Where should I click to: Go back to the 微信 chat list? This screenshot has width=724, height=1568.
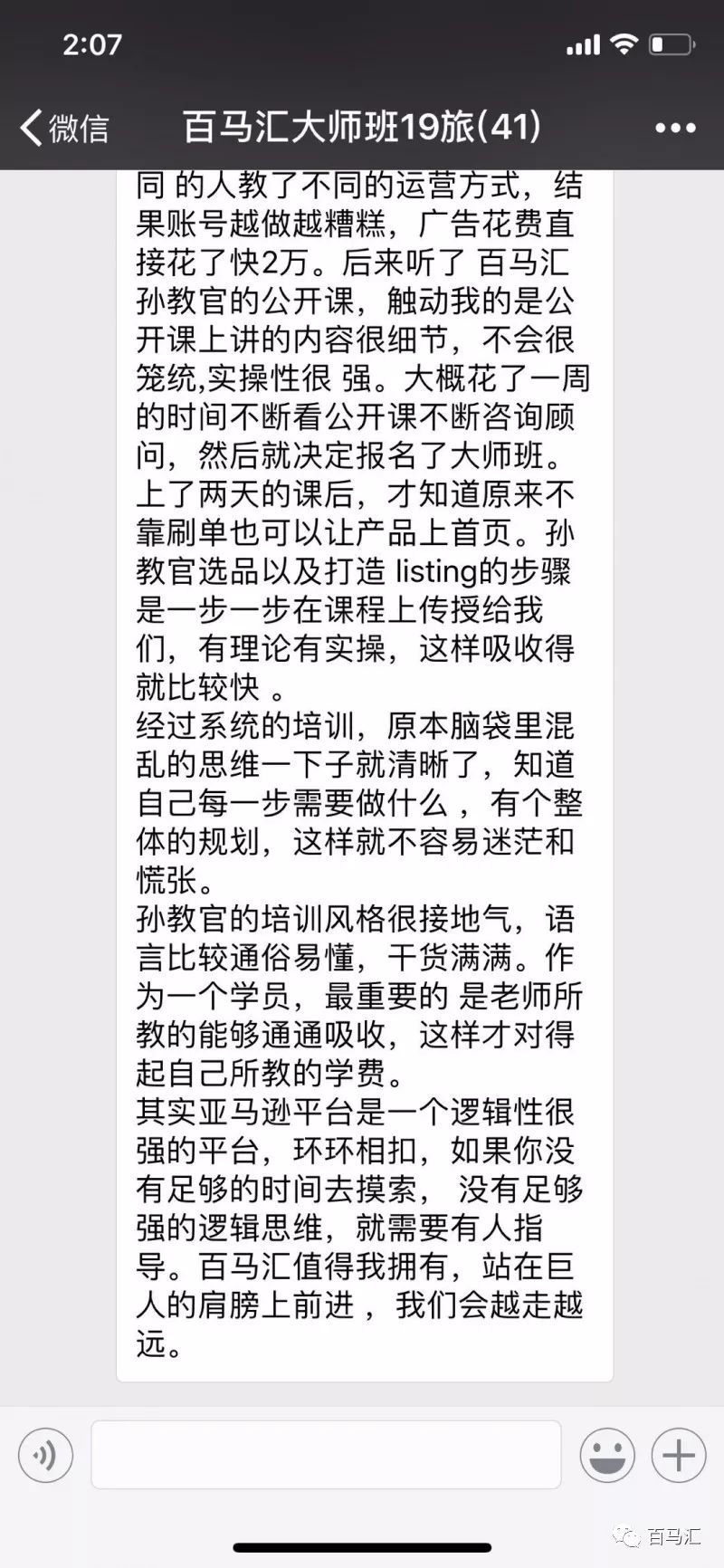(x=63, y=128)
